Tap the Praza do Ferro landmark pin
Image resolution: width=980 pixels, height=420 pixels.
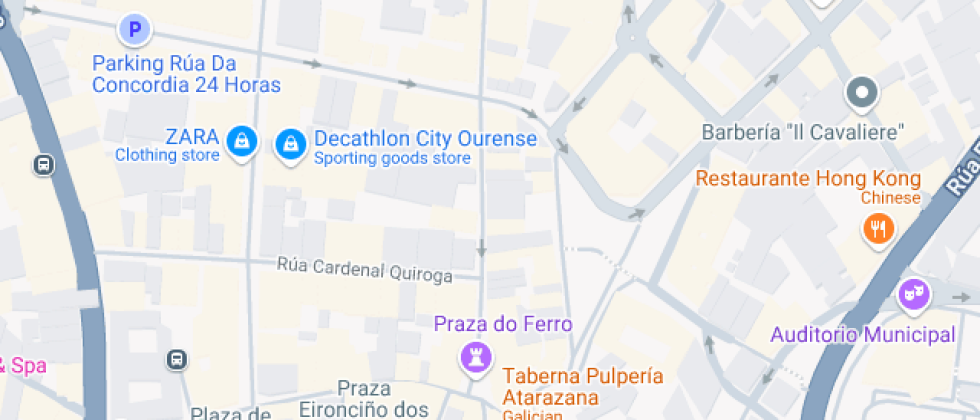(x=474, y=355)
